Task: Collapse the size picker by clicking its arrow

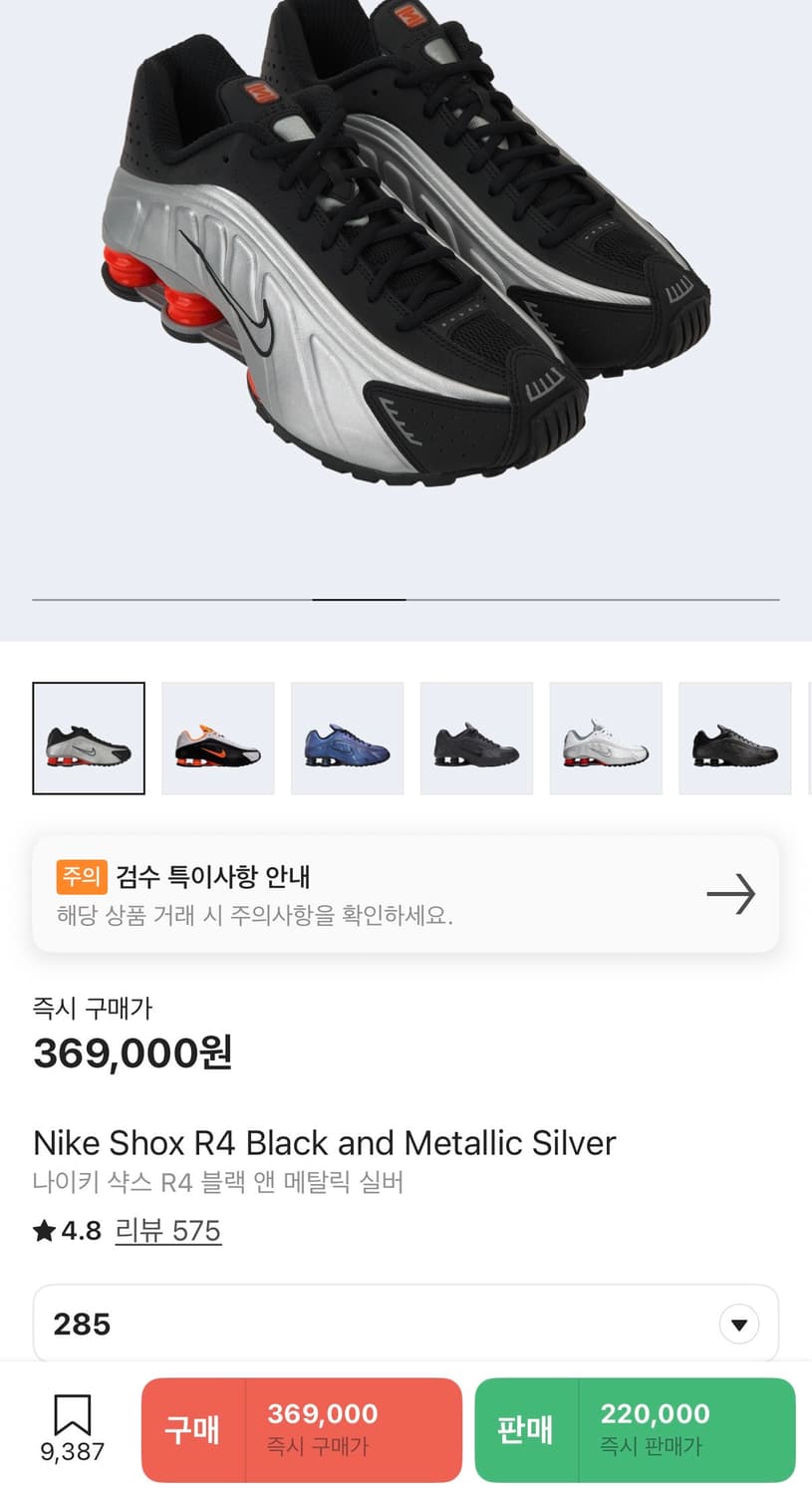Action: click(x=738, y=1323)
